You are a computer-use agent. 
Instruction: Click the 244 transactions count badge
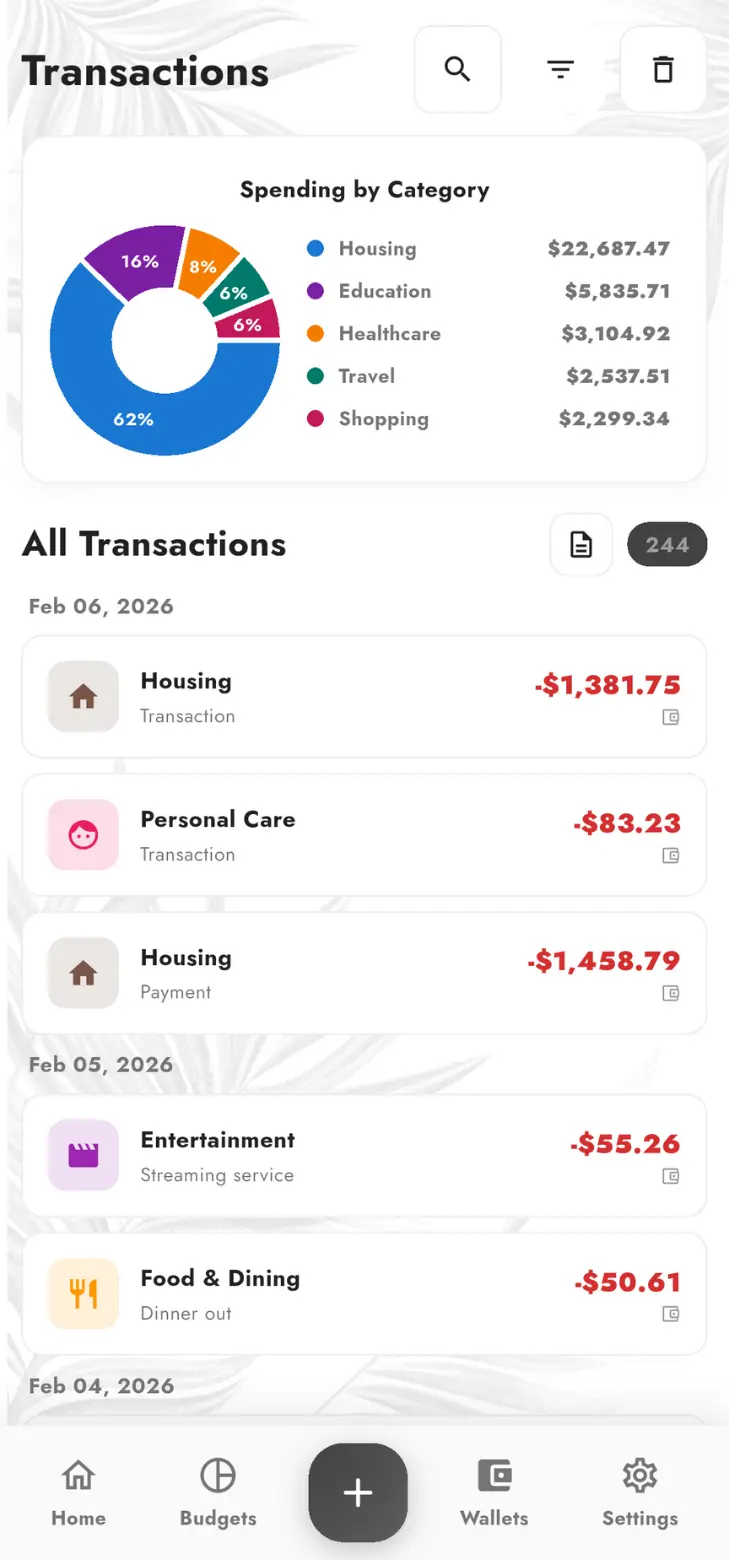pyautogui.click(x=666, y=544)
